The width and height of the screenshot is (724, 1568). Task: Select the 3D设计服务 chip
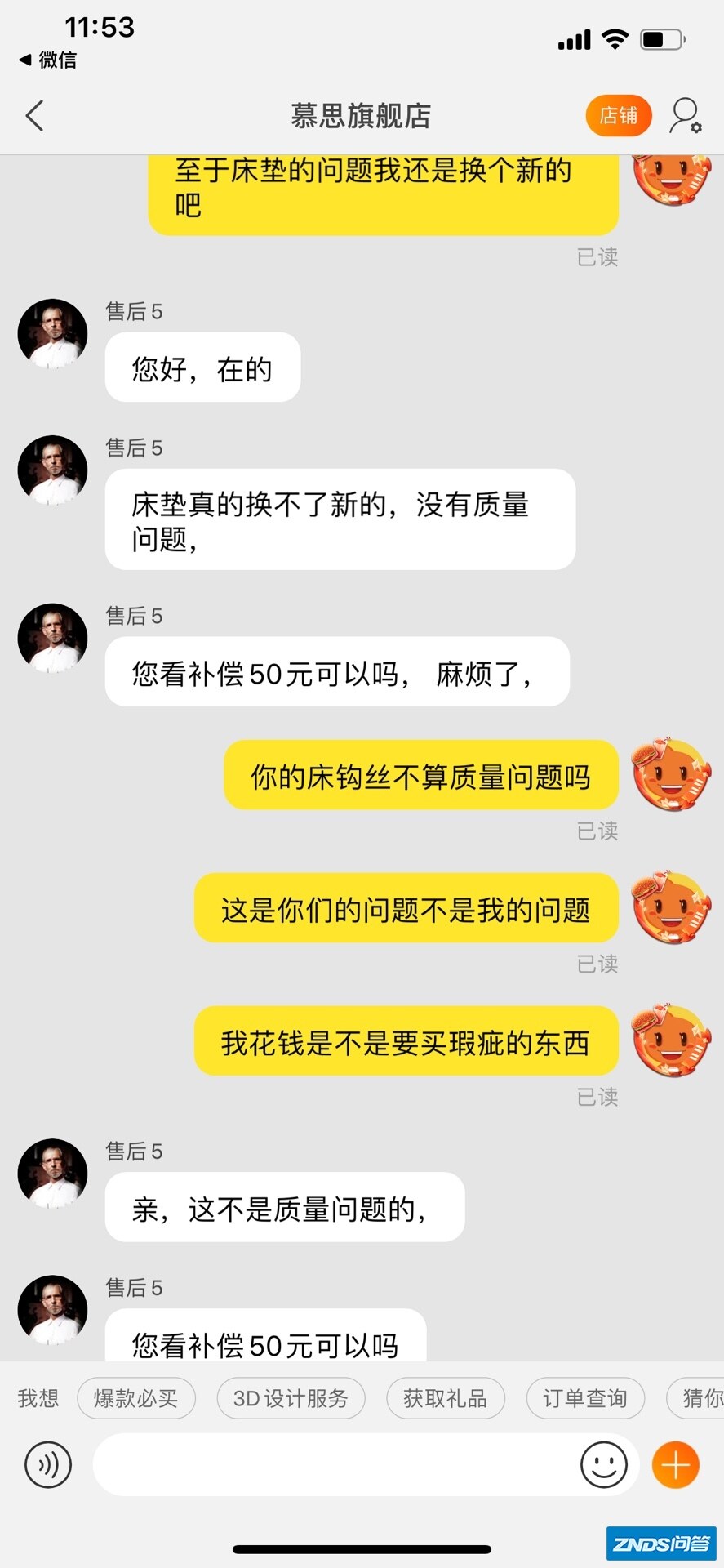pyautogui.click(x=291, y=1398)
